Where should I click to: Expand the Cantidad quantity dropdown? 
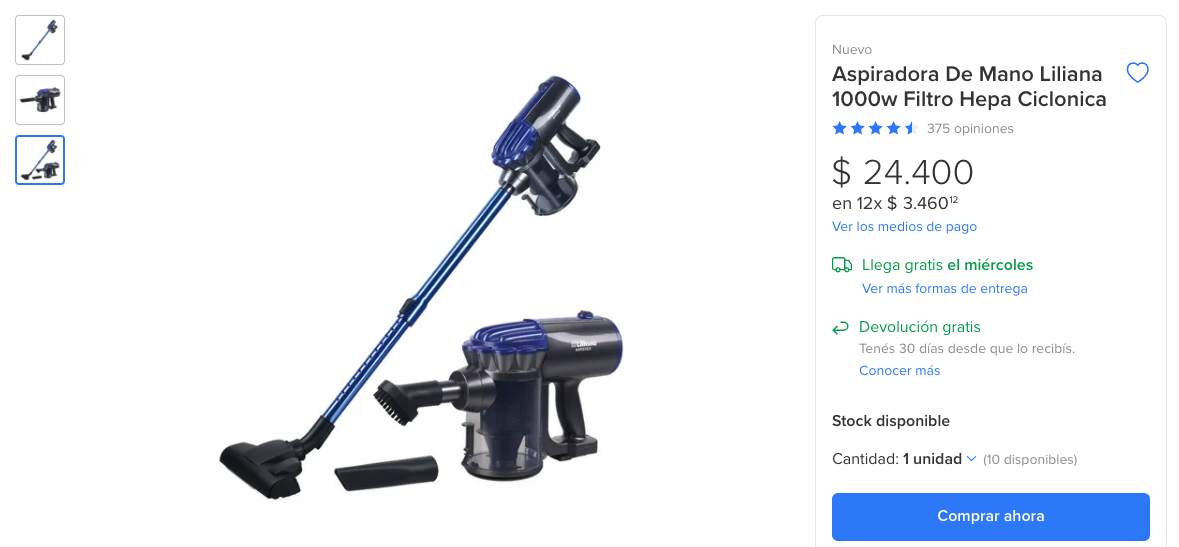(x=940, y=459)
